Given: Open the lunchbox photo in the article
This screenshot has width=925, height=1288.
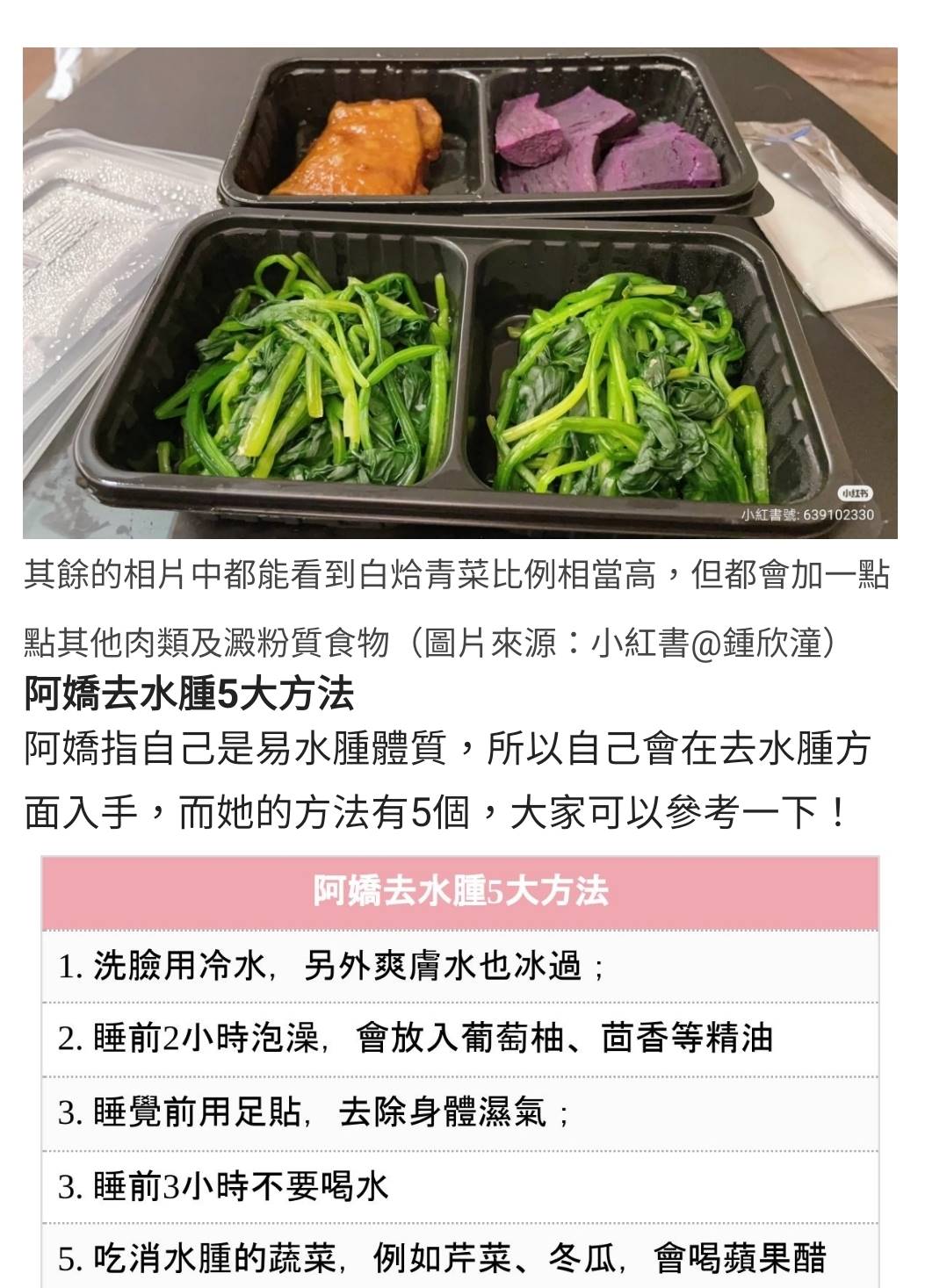Looking at the screenshot, I should coord(460,292).
